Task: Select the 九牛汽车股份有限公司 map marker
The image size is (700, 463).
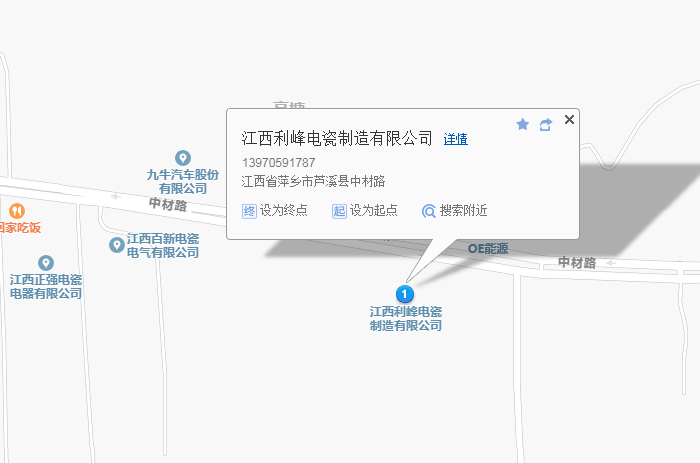Action: [182, 158]
